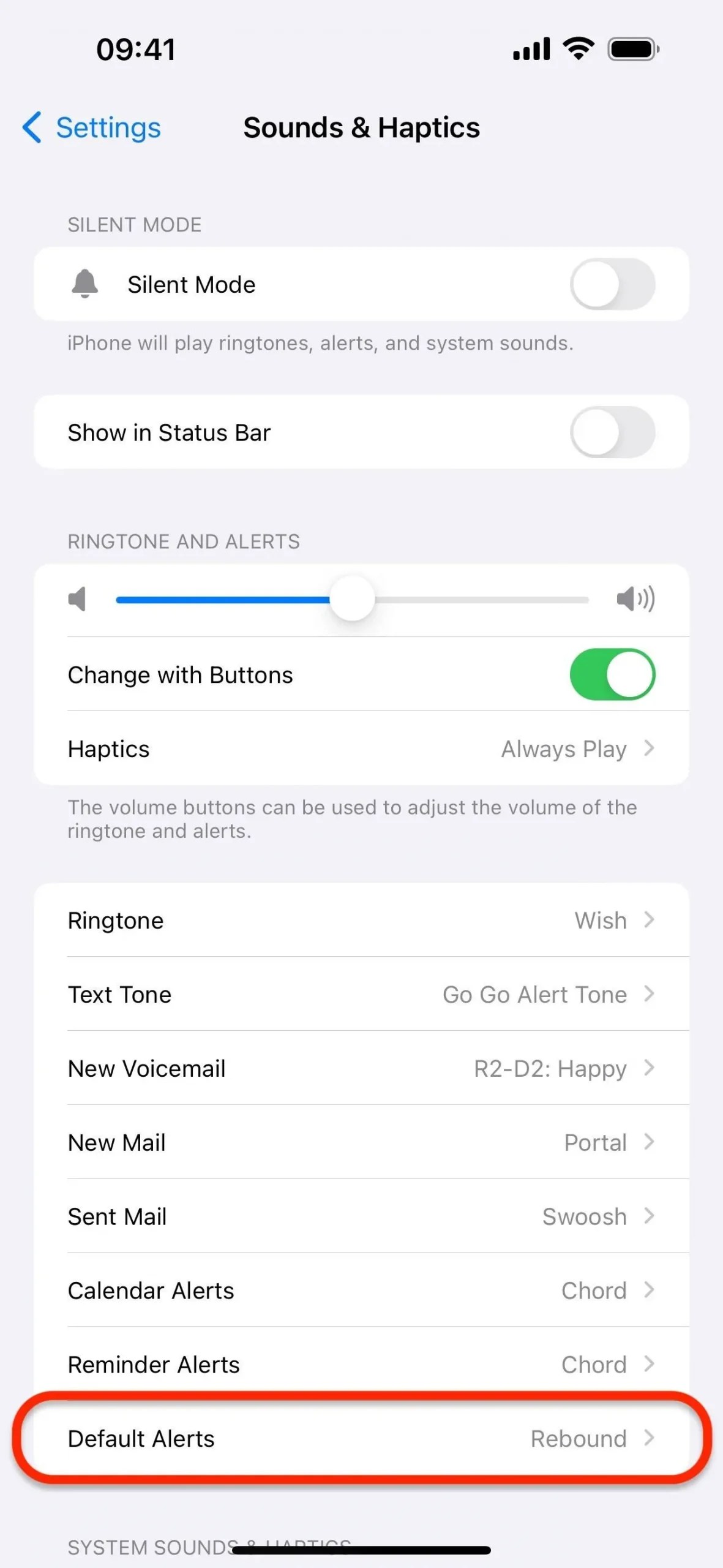Select the New Voicemail R2-D2: Happy row
Viewport: 723px width, 1568px height.
coord(361,1068)
